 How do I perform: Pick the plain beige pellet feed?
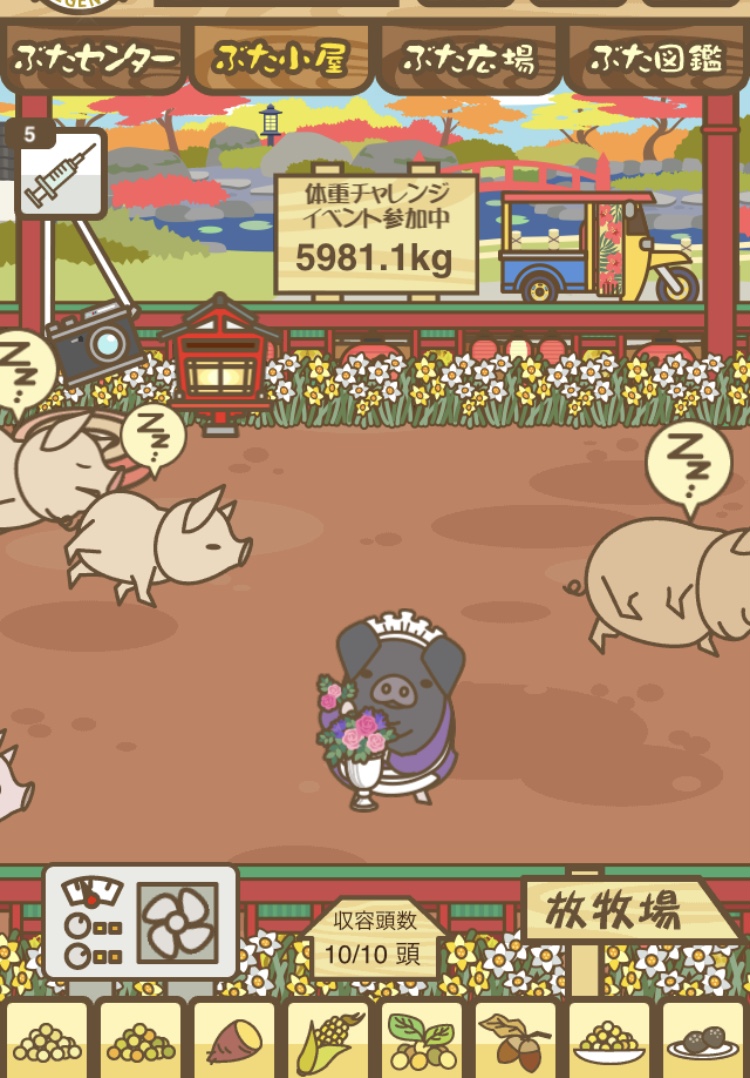point(47,1042)
